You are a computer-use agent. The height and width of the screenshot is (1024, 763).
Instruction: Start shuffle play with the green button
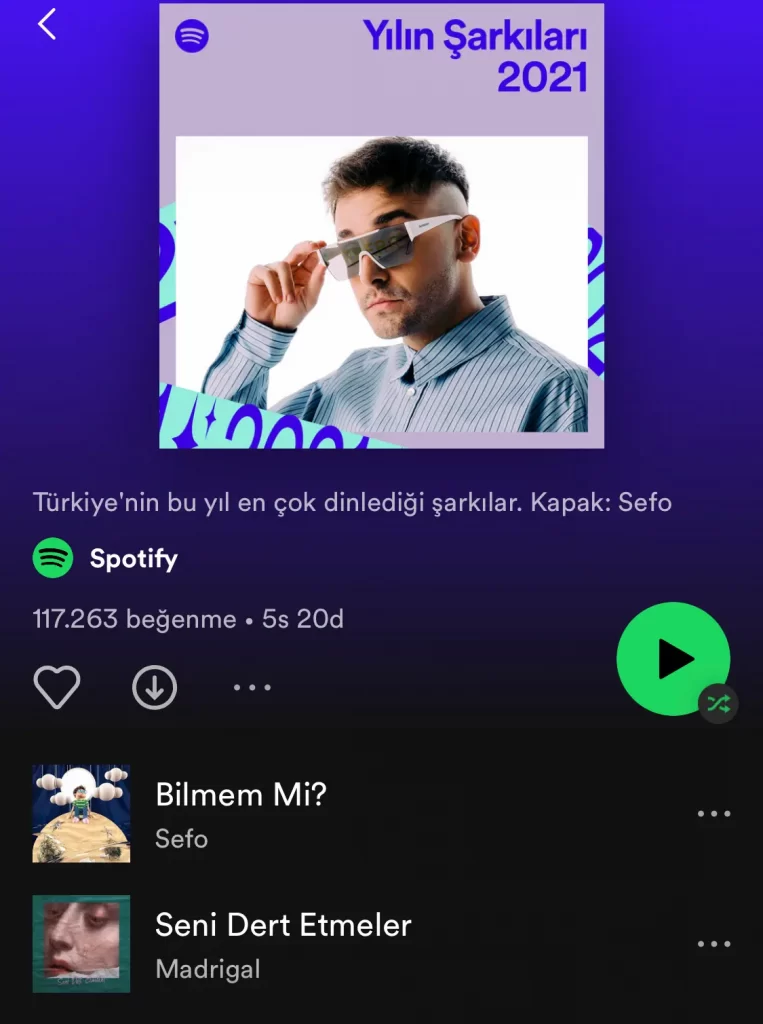pyautogui.click(x=673, y=658)
